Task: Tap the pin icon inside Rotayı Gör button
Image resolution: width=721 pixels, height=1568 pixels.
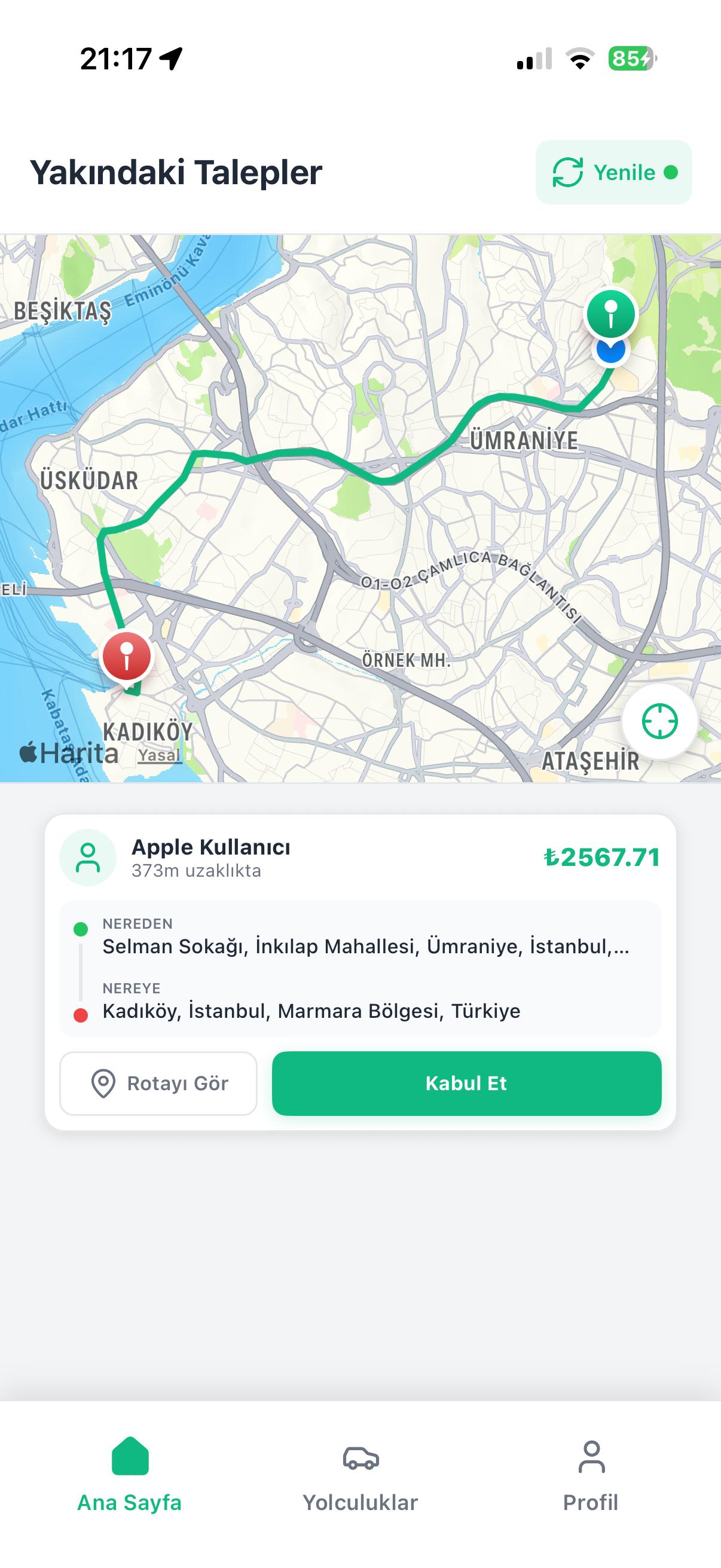Action: point(105,1084)
